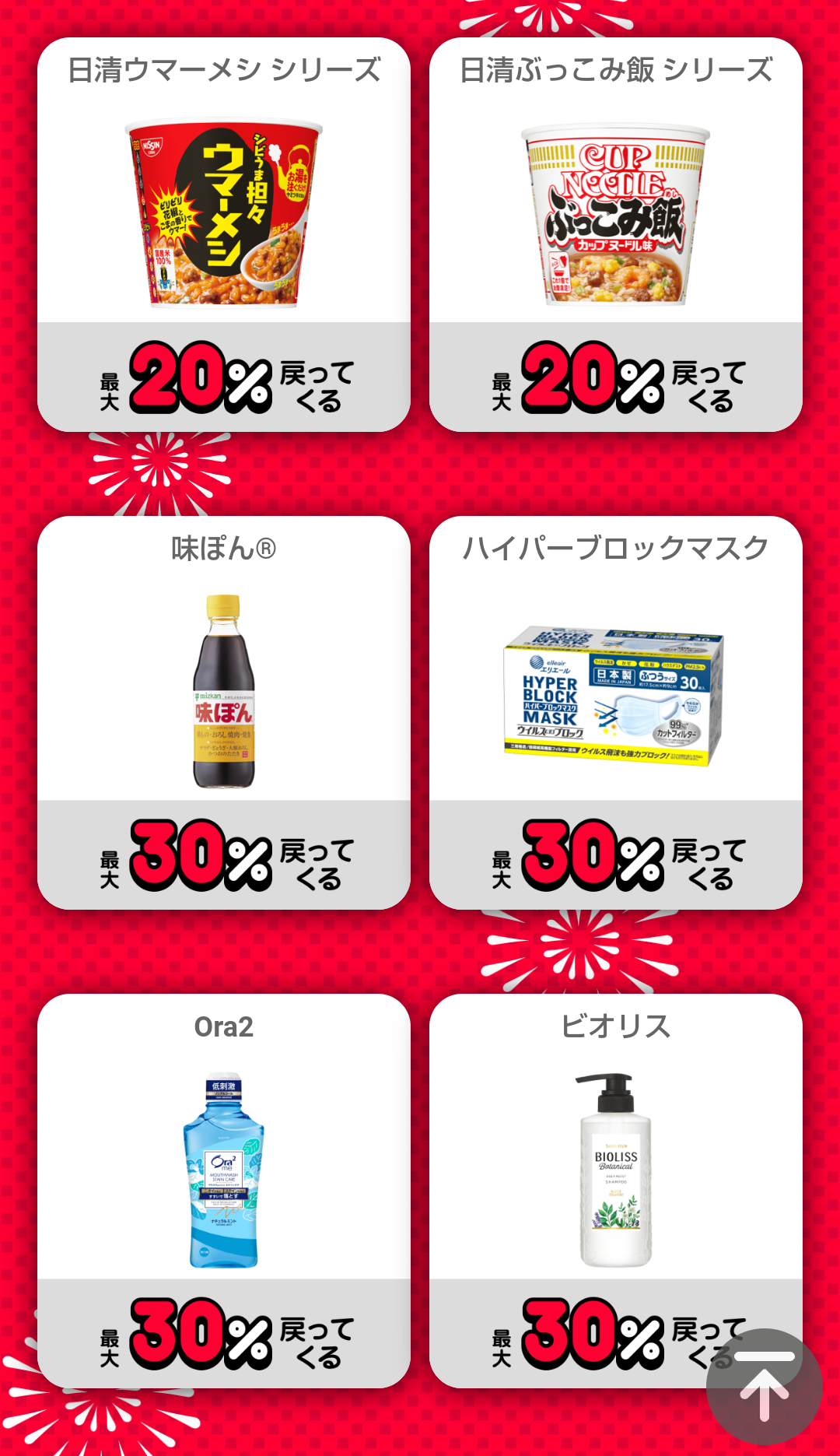Tap the back-to-top arrow button
Image resolution: width=840 pixels, height=1456 pixels.
(x=764, y=1386)
